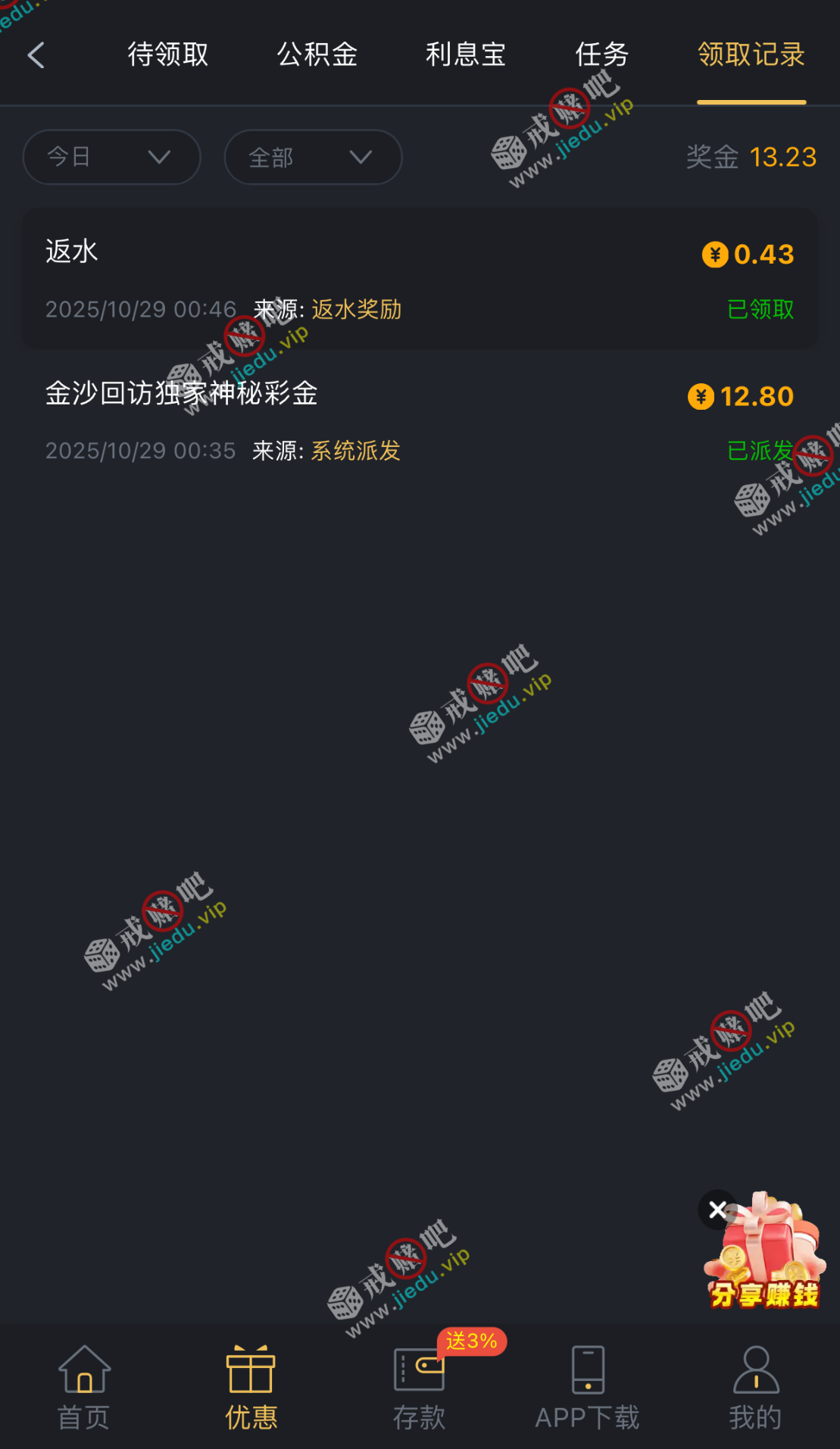The image size is (840, 1449).
Task: Switch to the 任务 tab
Action: (601, 55)
